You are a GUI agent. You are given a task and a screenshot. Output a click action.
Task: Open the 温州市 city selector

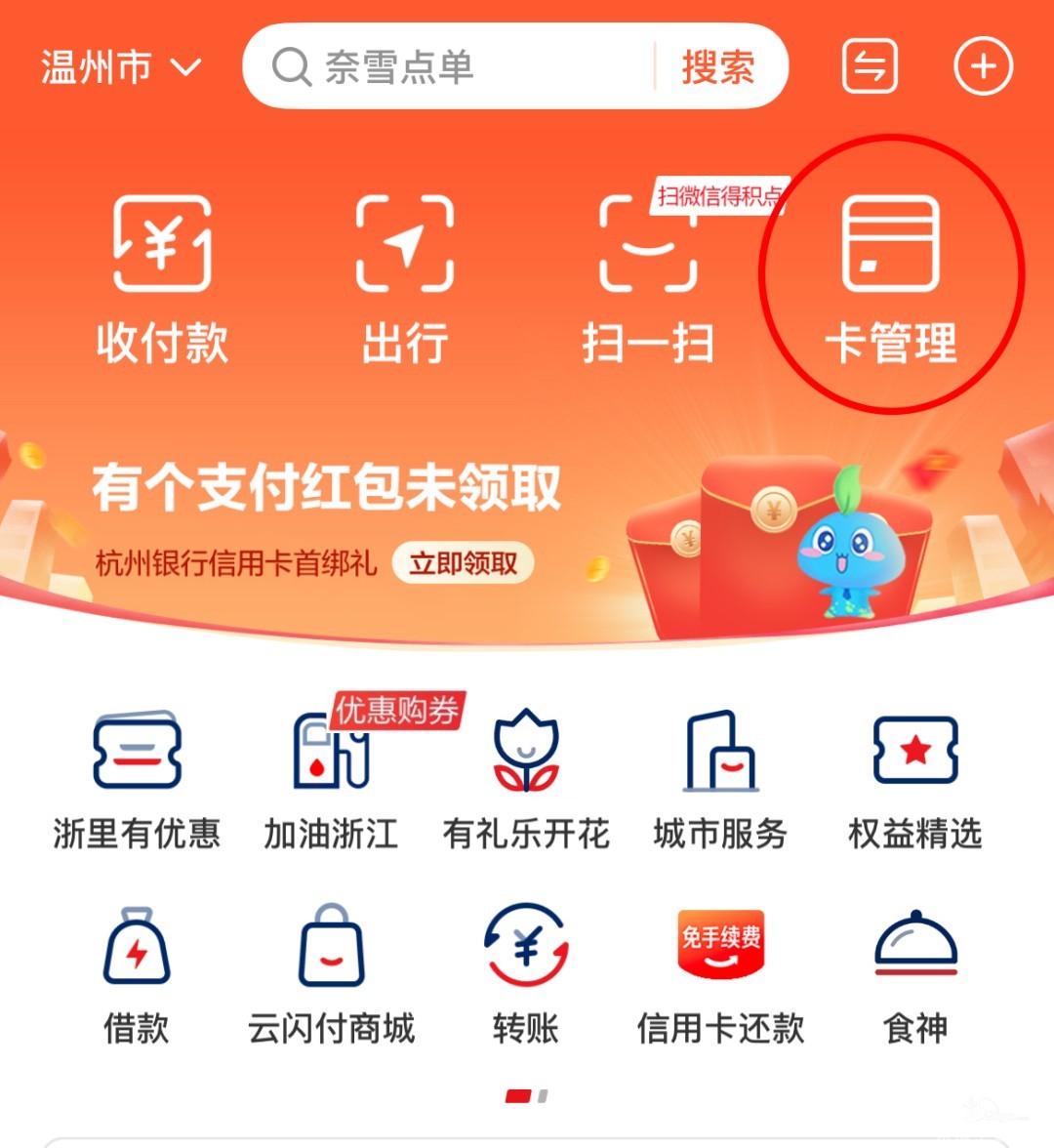pos(120,67)
